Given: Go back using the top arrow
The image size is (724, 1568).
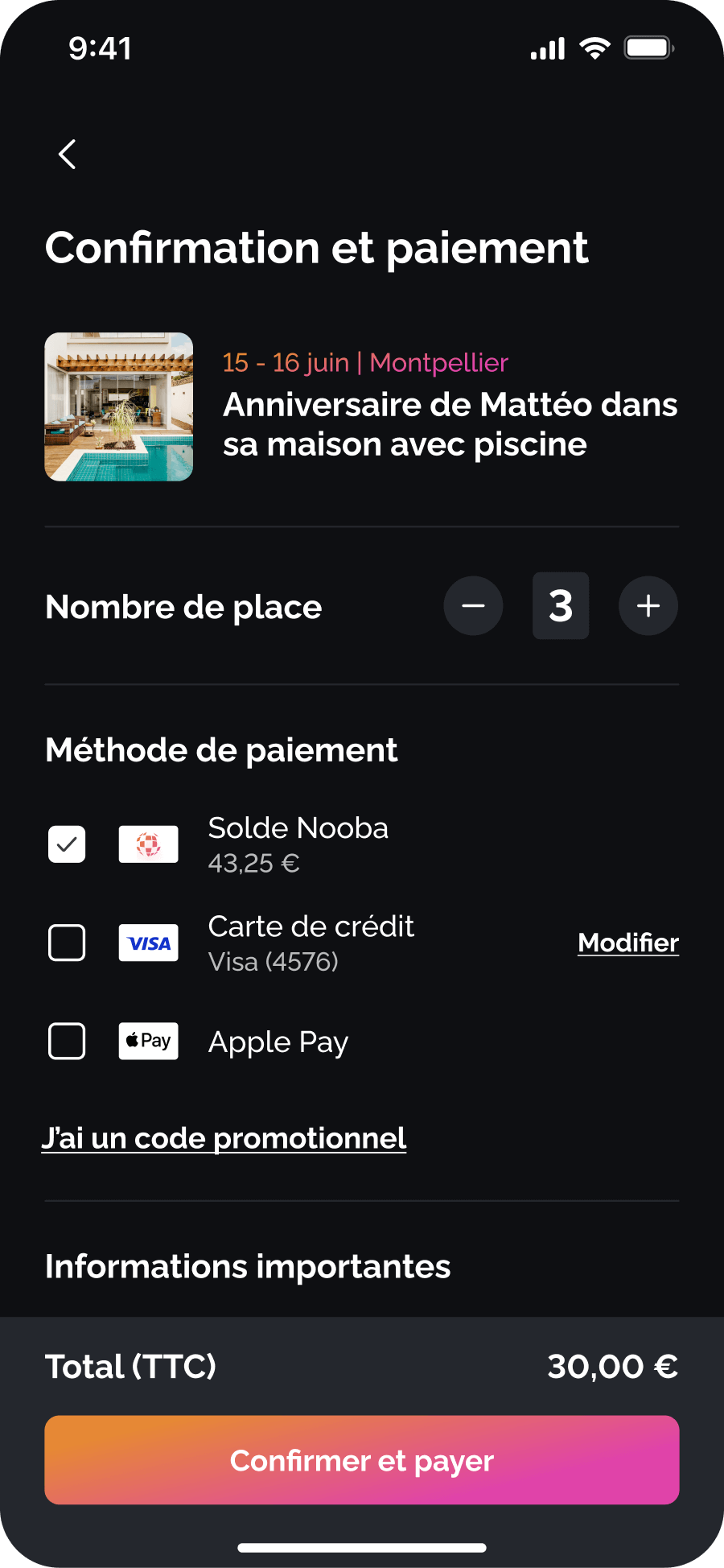Looking at the screenshot, I should point(68,155).
